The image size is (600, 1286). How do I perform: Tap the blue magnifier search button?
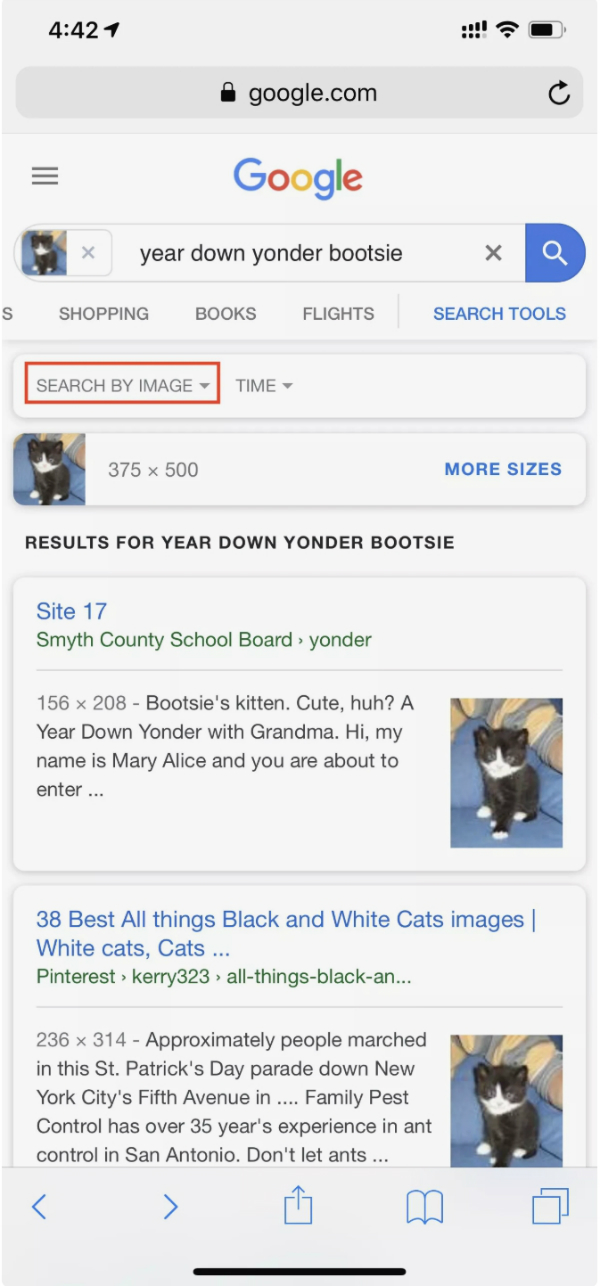click(x=555, y=253)
